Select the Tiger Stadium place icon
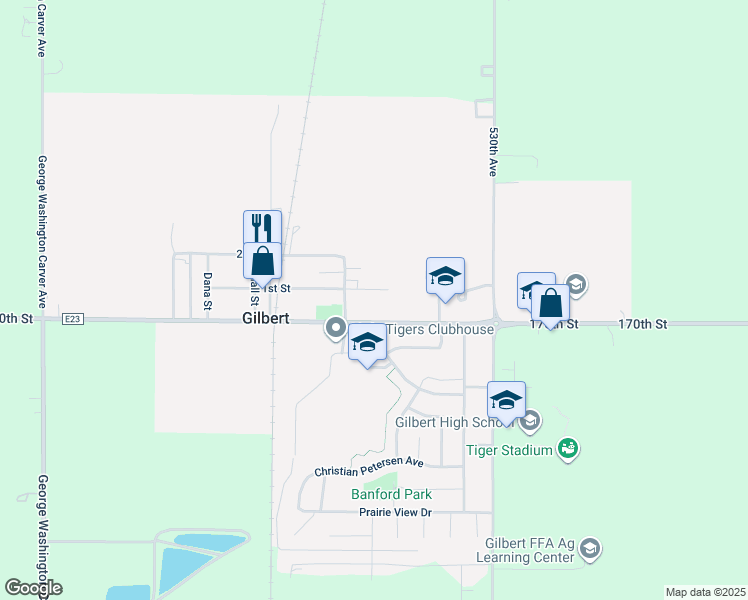748x600 pixels. (568, 449)
